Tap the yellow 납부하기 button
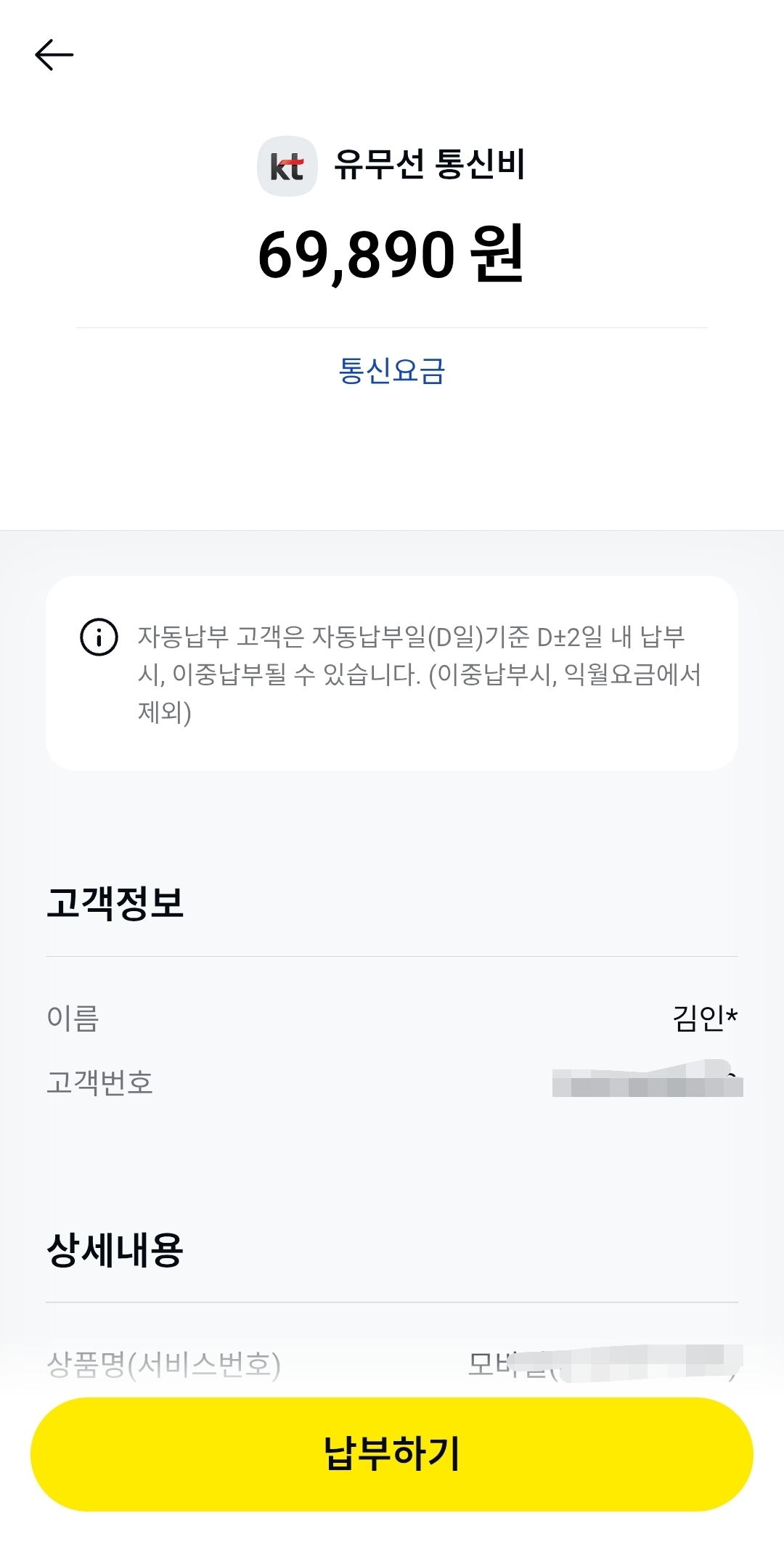Image resolution: width=784 pixels, height=1542 pixels. coord(392,1454)
